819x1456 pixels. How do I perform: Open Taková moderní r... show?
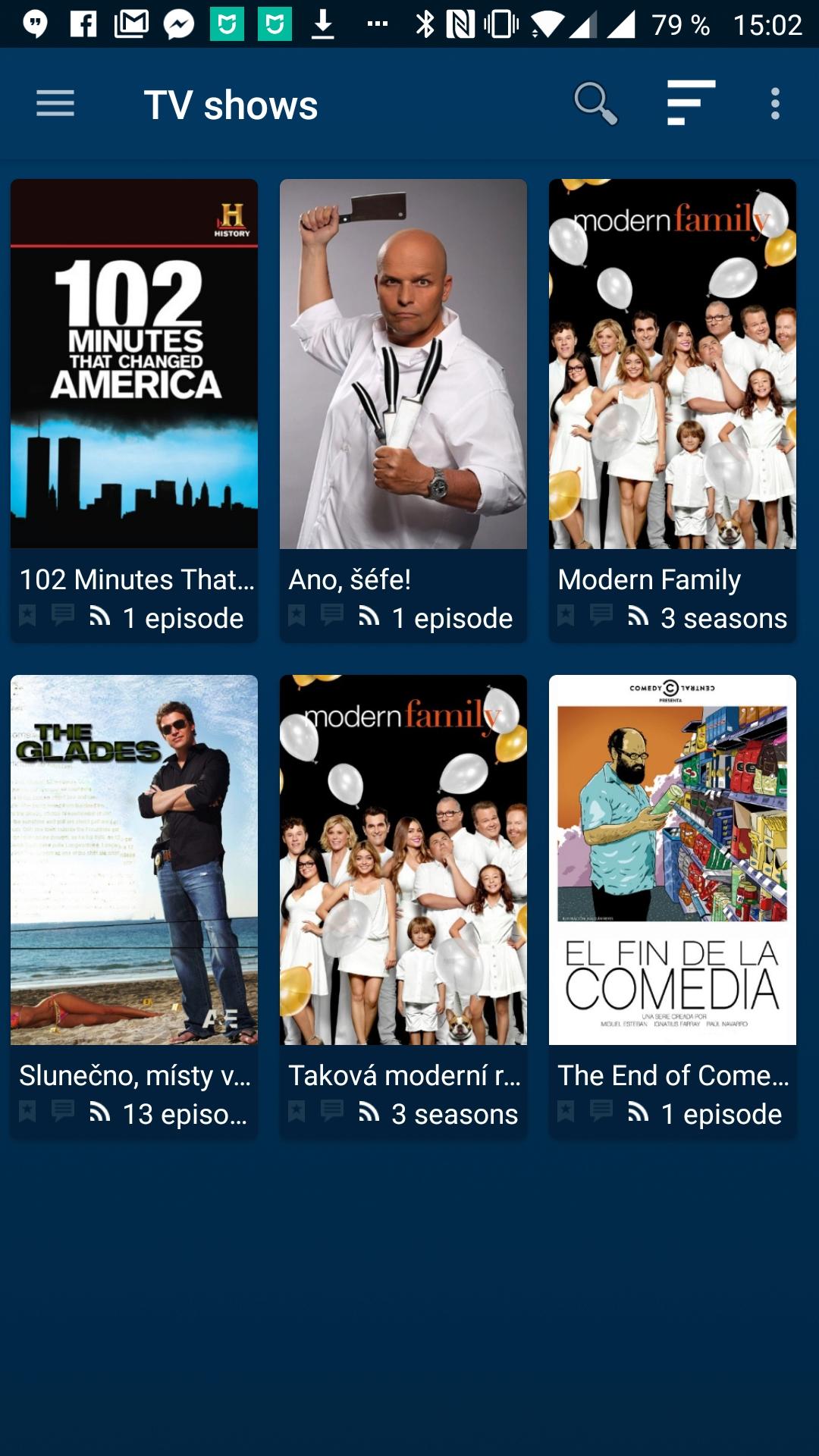(x=403, y=906)
